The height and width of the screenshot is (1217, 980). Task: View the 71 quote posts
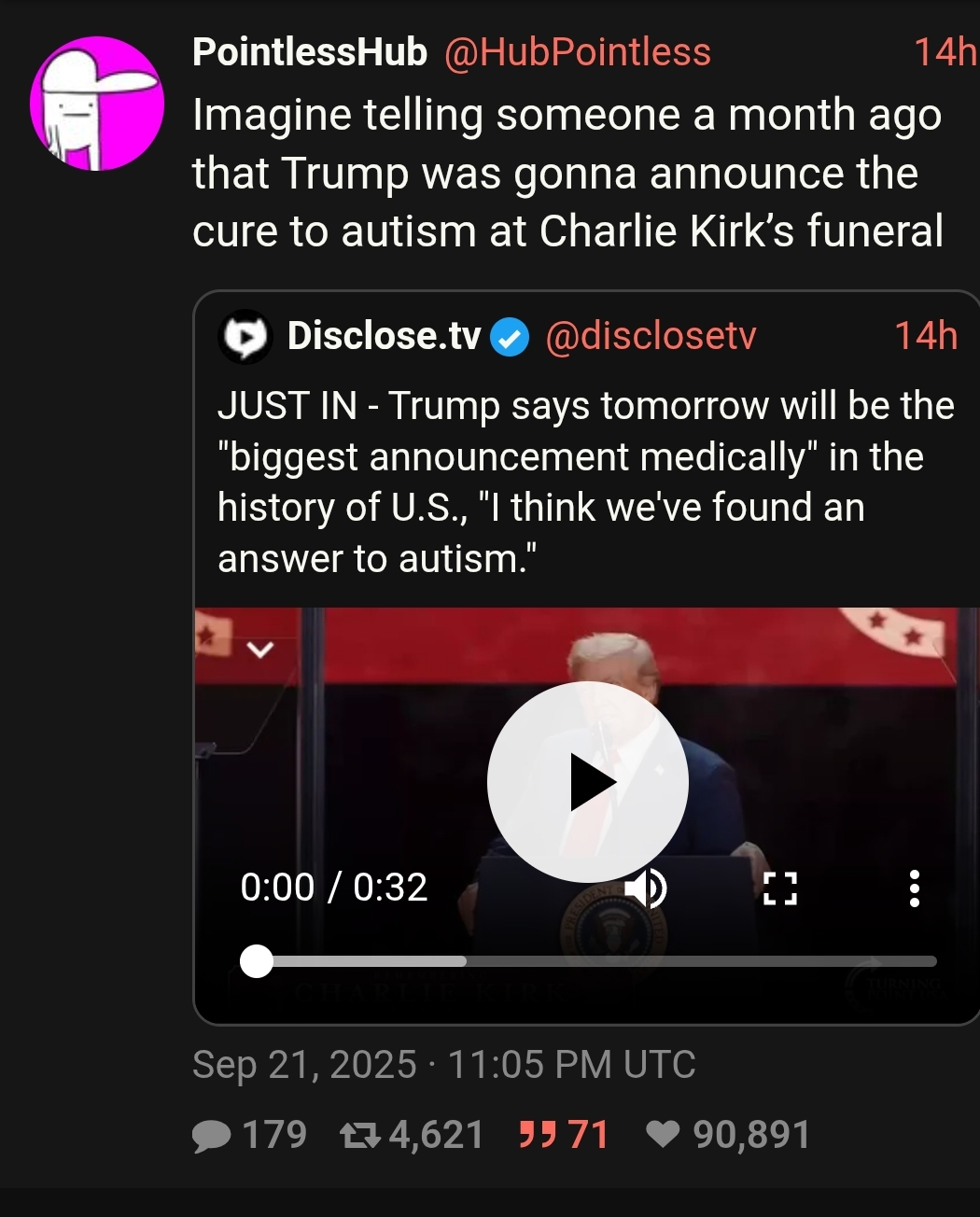pyautogui.click(x=563, y=1136)
